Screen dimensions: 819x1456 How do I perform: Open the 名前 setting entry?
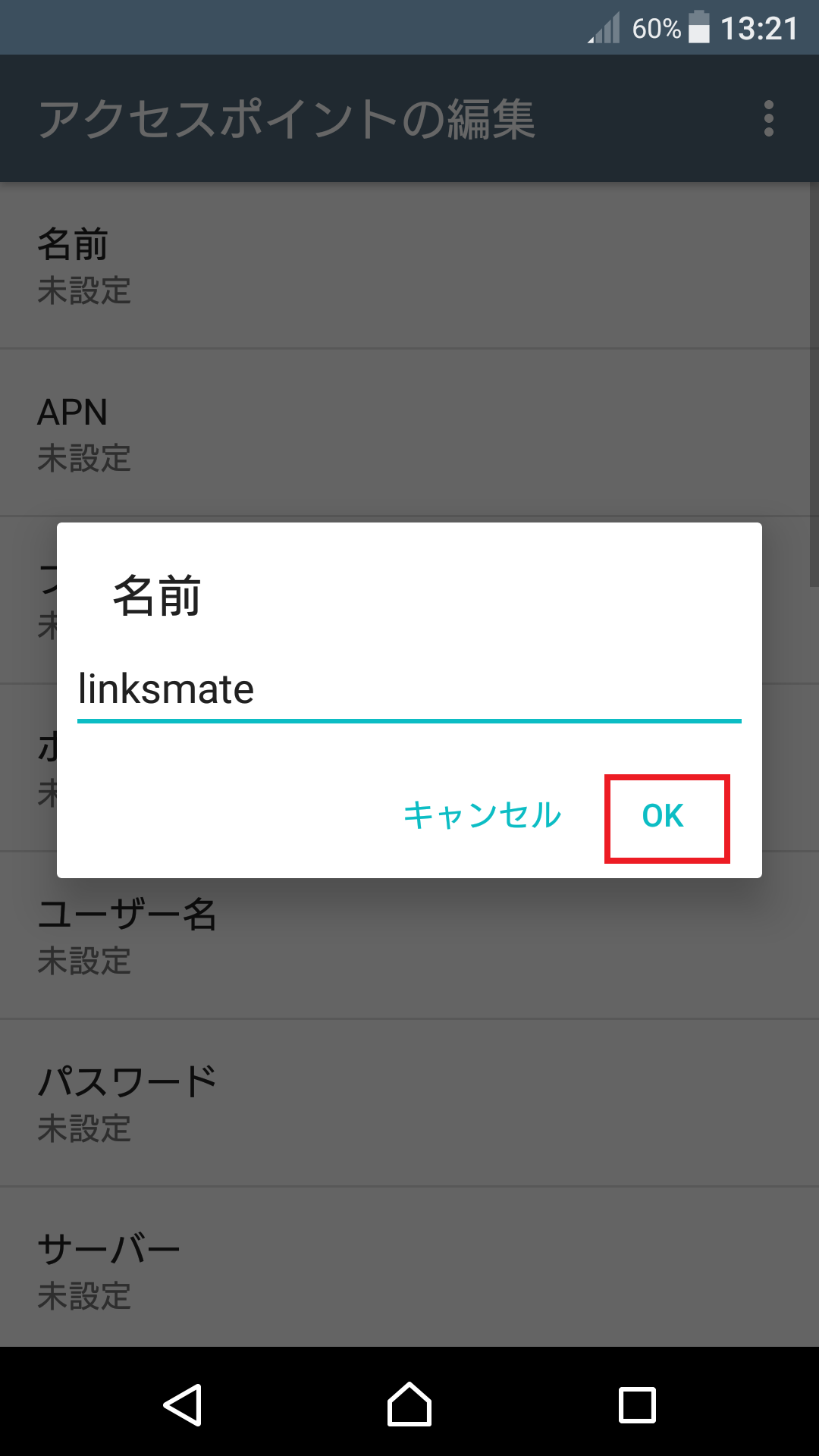(409, 265)
